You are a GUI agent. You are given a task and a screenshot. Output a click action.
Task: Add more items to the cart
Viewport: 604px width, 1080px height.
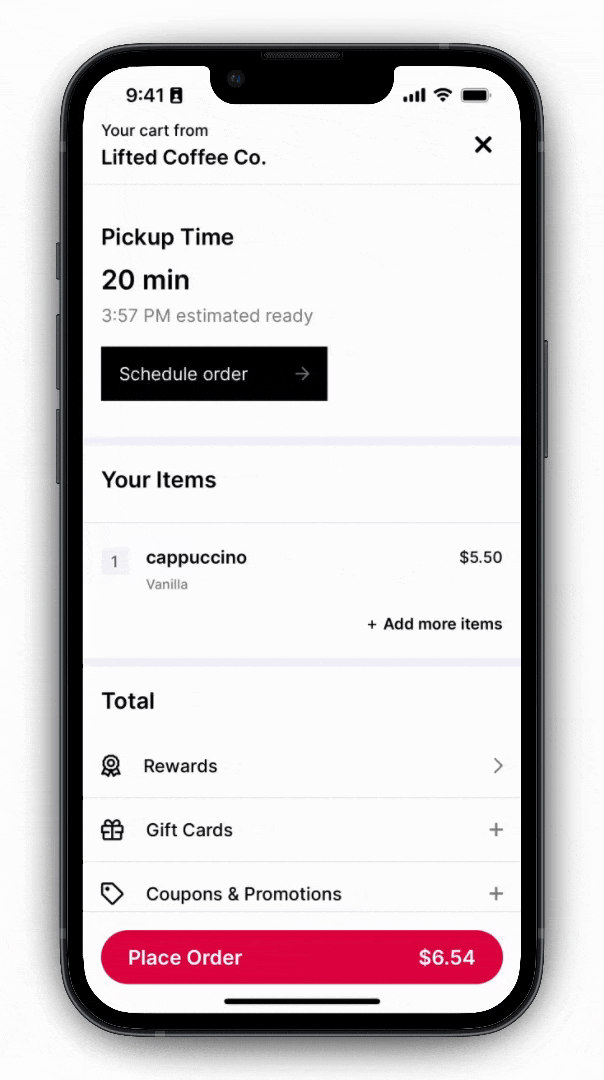(435, 624)
